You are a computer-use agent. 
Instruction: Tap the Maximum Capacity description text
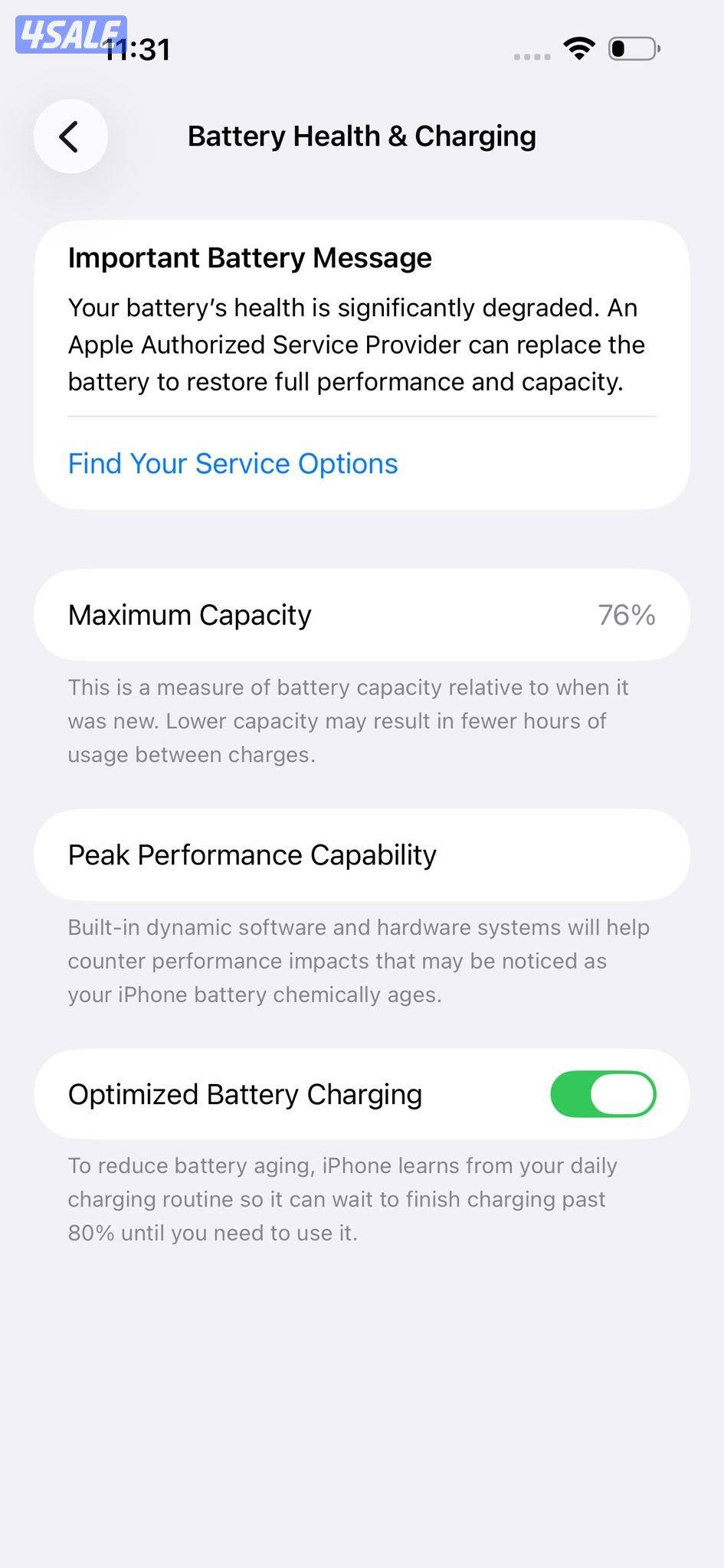[348, 720]
